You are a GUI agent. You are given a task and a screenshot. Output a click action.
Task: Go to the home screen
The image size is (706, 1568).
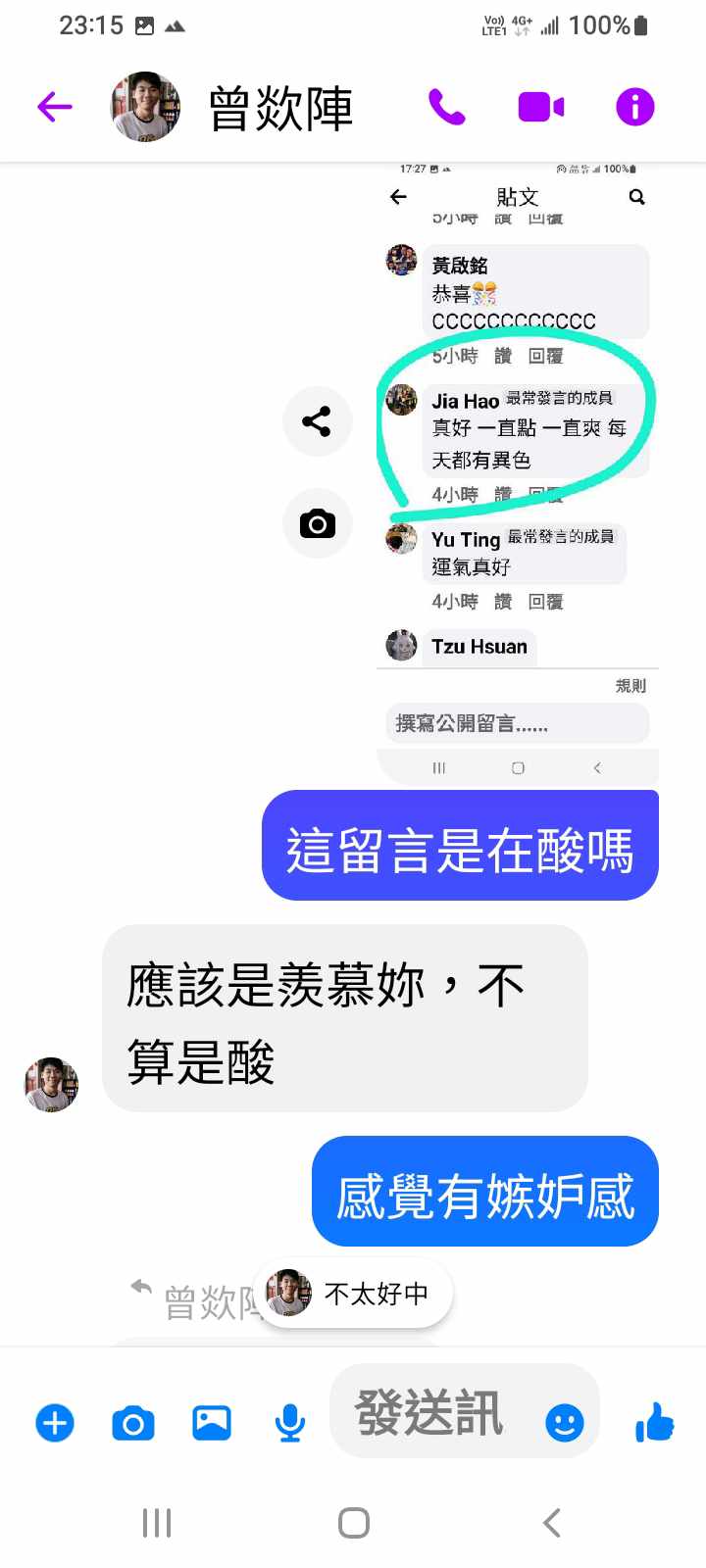point(353,1523)
